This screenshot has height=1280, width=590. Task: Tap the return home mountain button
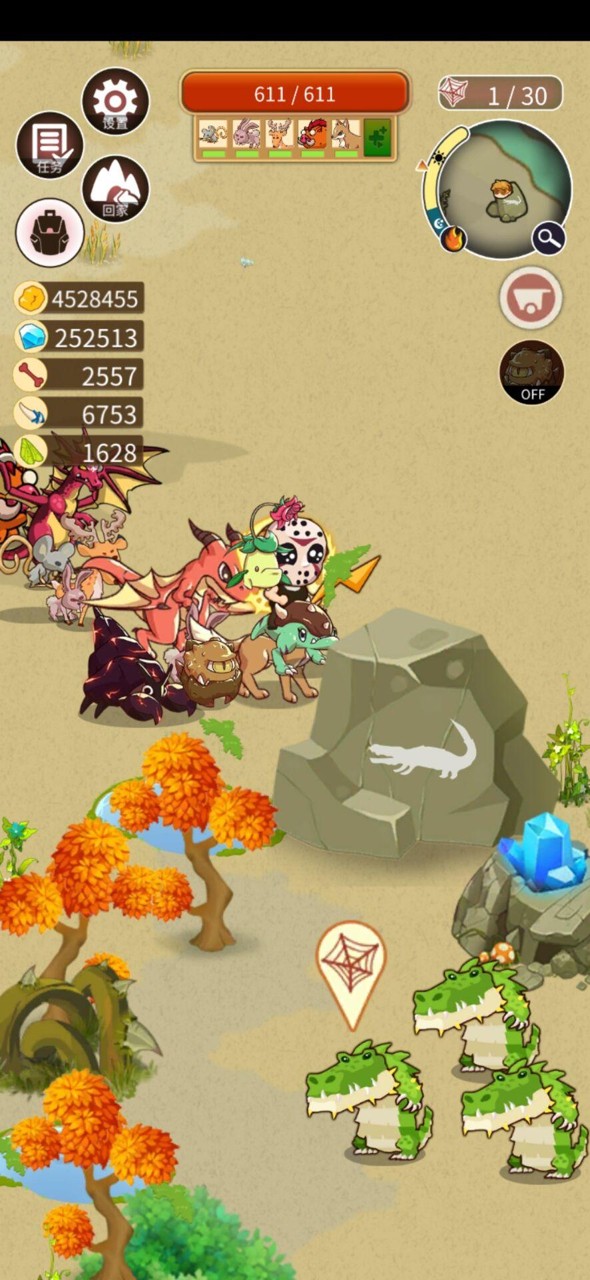[x=115, y=189]
